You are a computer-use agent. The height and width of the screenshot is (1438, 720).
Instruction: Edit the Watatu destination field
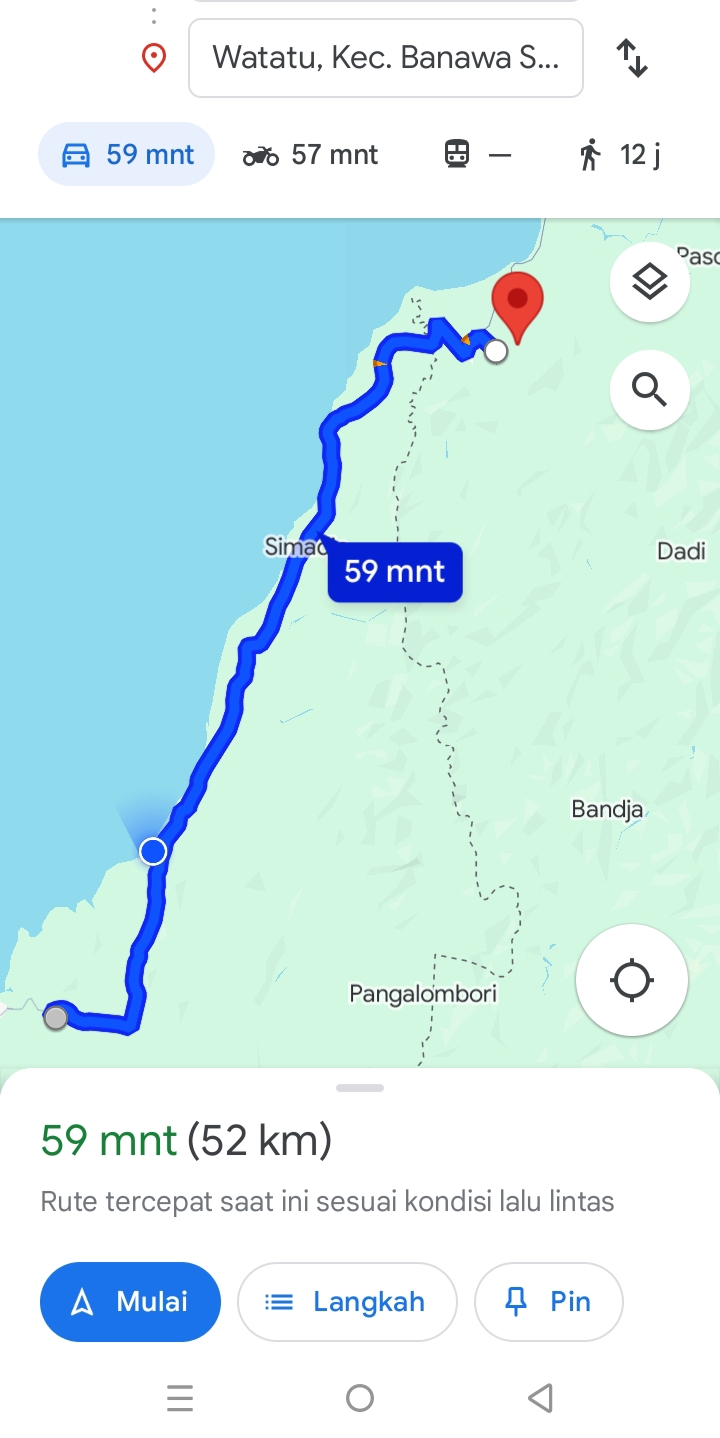coord(385,58)
